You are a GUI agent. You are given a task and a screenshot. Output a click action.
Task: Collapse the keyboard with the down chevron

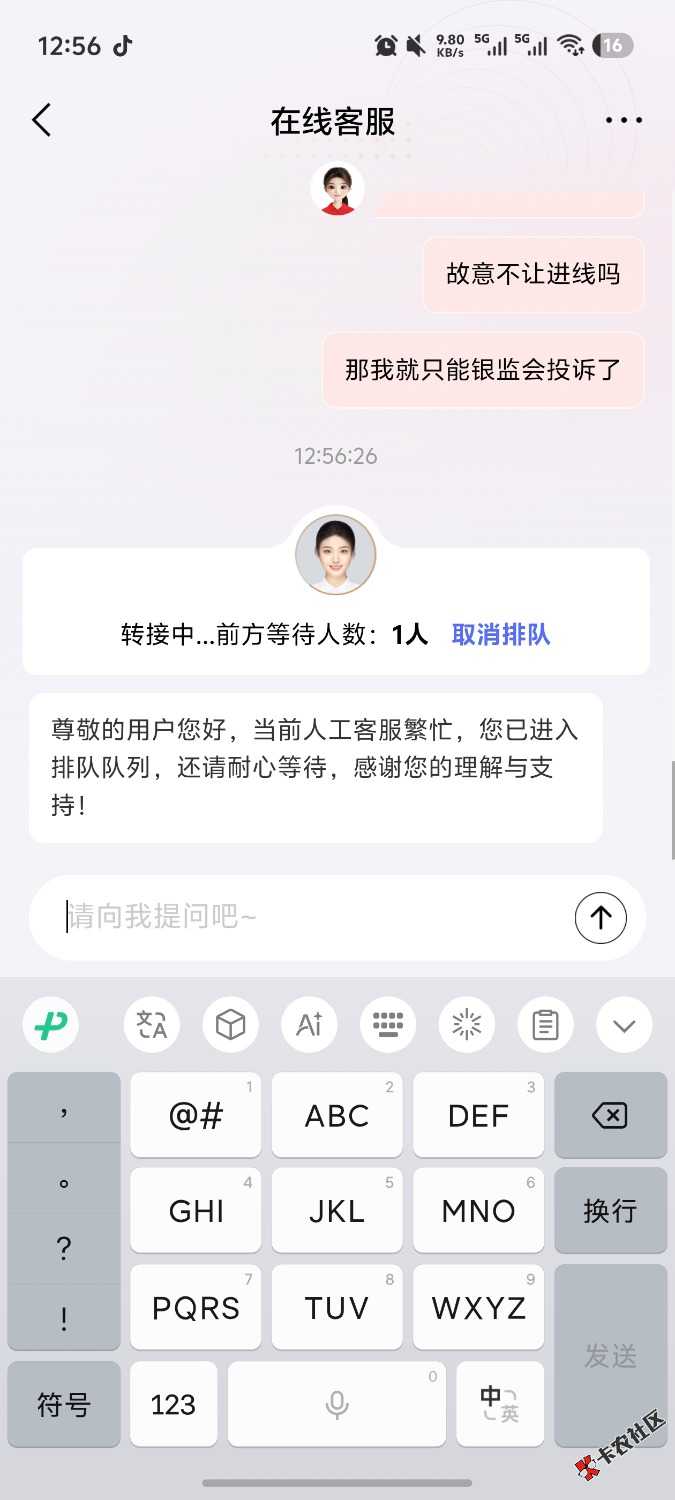point(624,1025)
